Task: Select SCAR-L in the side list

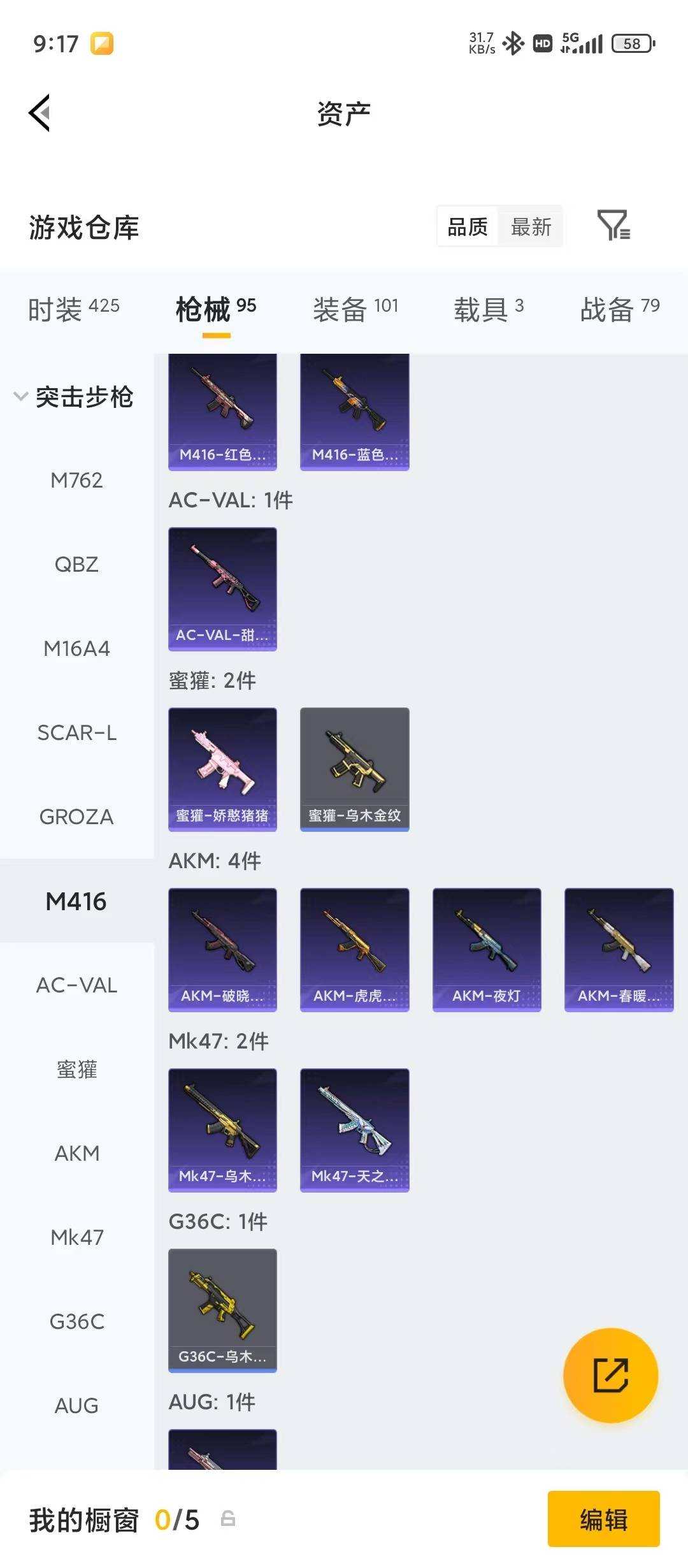Action: 76,732
